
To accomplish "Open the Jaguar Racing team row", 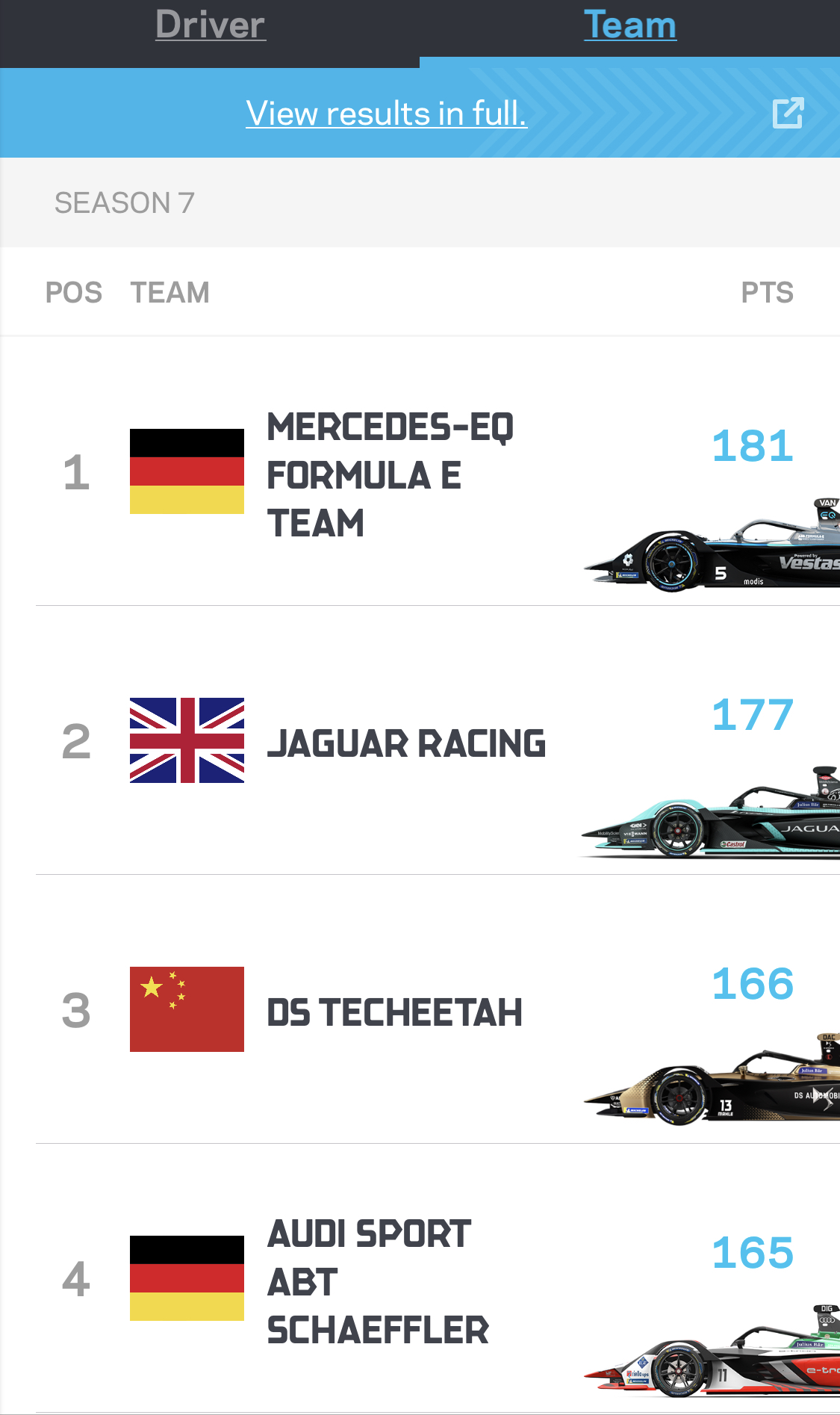I will [406, 743].
